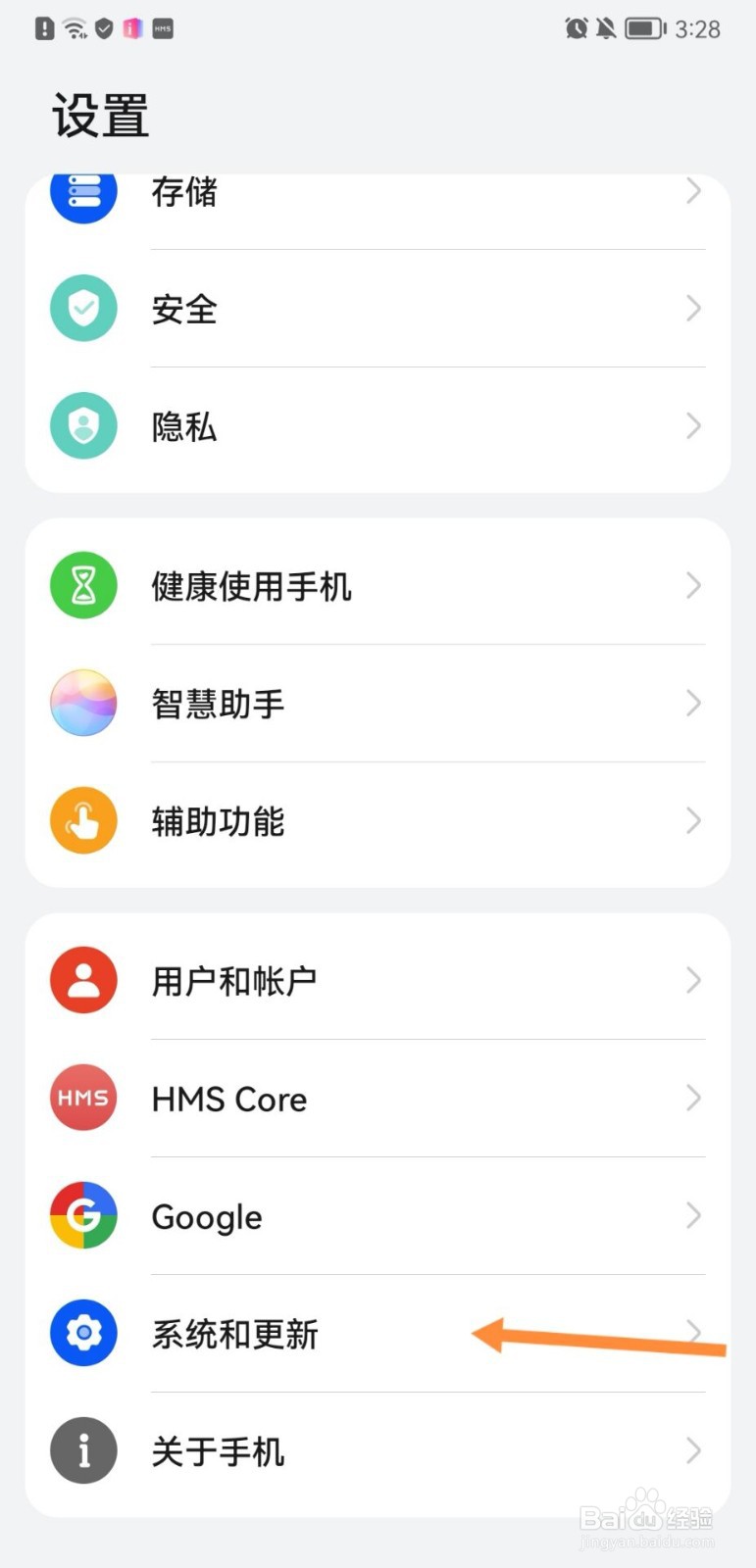Open the 存储 storage settings
The height and width of the screenshot is (1568, 756).
click(378, 203)
